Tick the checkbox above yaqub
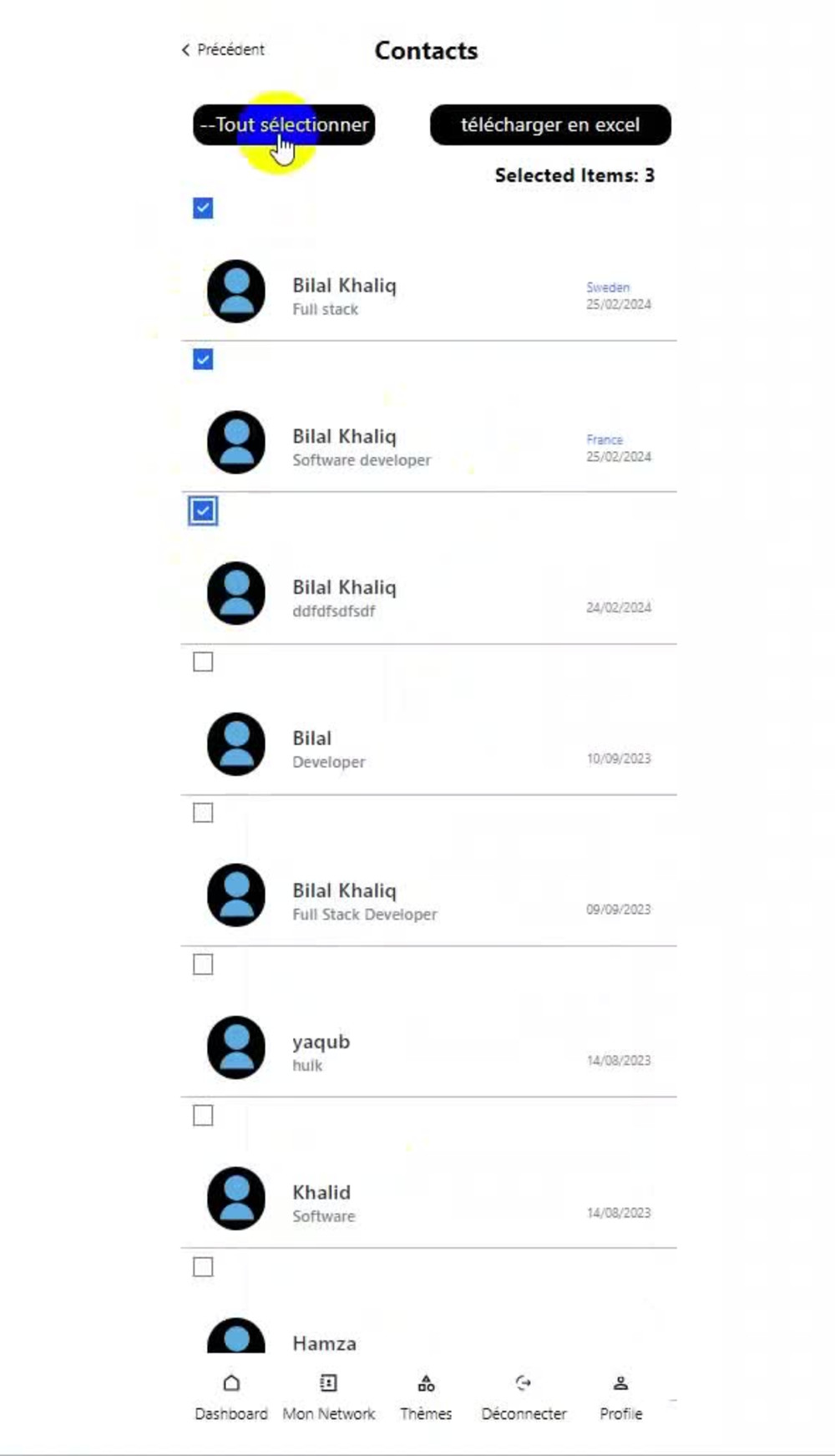Viewport: 835px width, 1456px height. point(203,964)
